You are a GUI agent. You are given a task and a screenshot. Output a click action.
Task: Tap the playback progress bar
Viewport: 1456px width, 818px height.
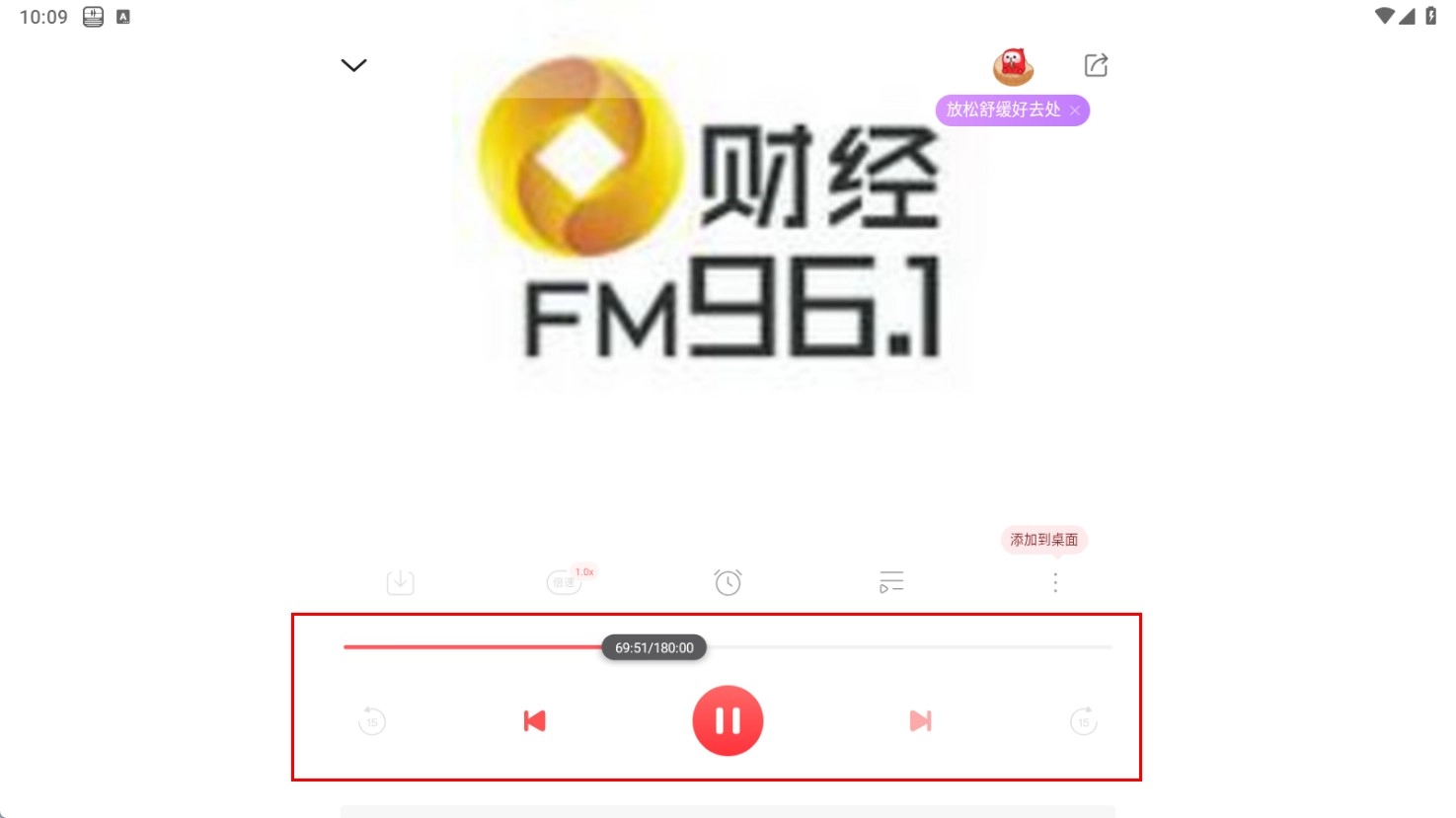[x=888, y=647]
